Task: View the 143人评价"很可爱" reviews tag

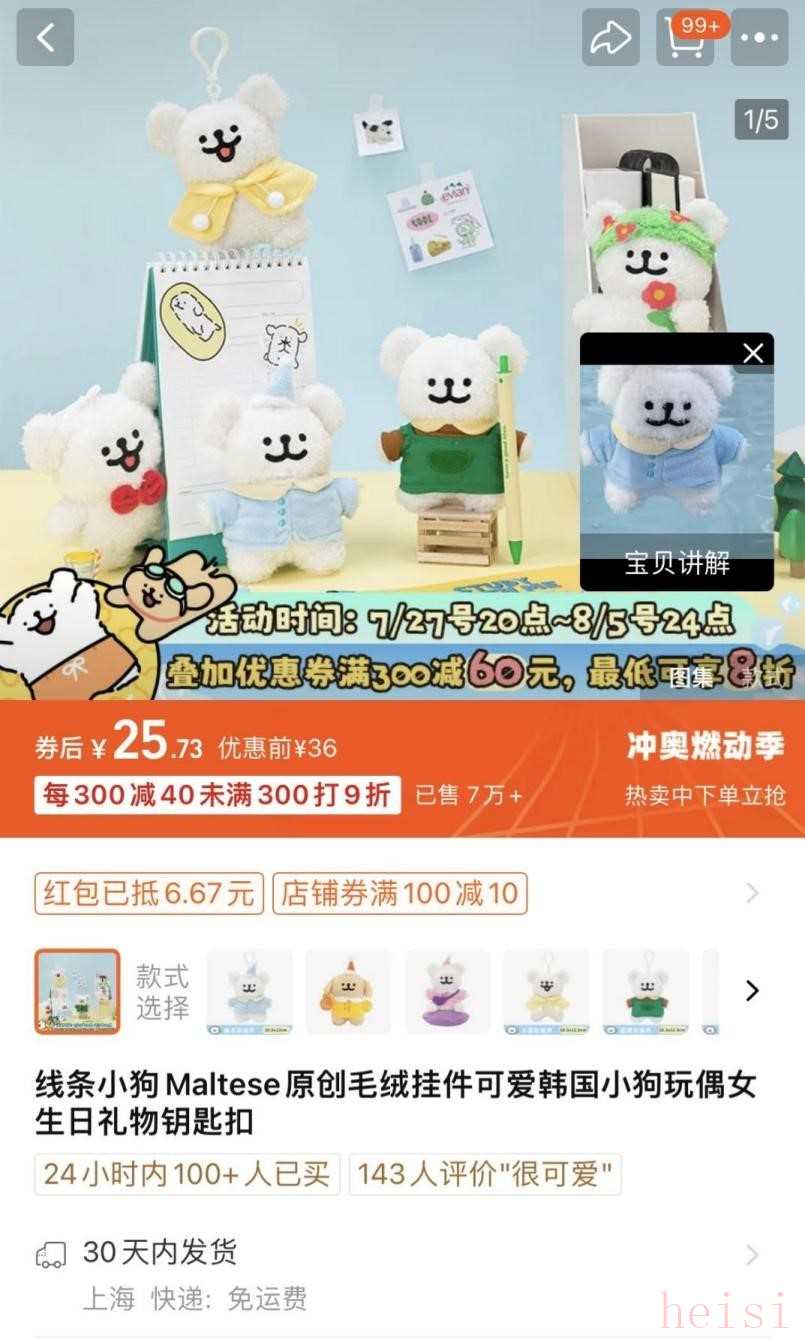Action: (x=485, y=1174)
